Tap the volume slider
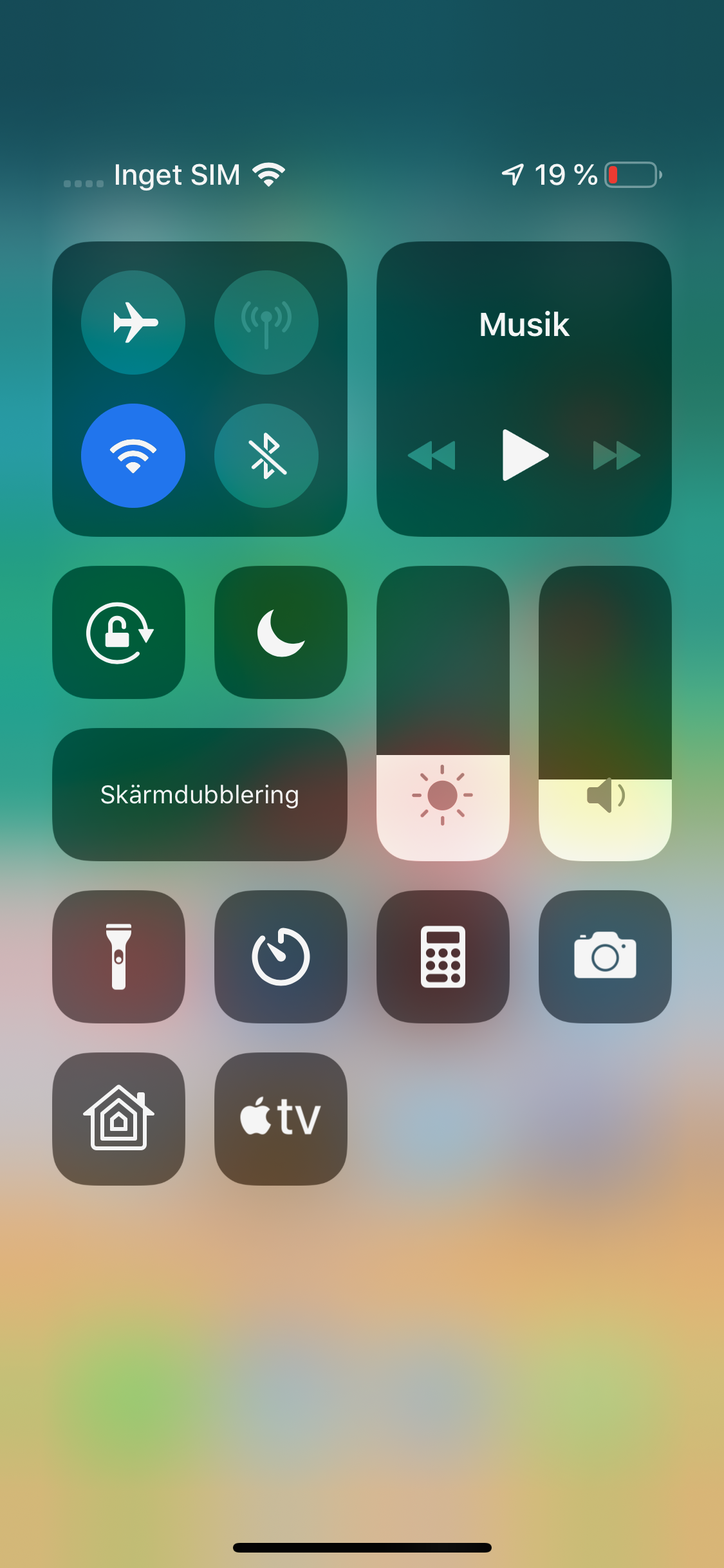 click(605, 713)
